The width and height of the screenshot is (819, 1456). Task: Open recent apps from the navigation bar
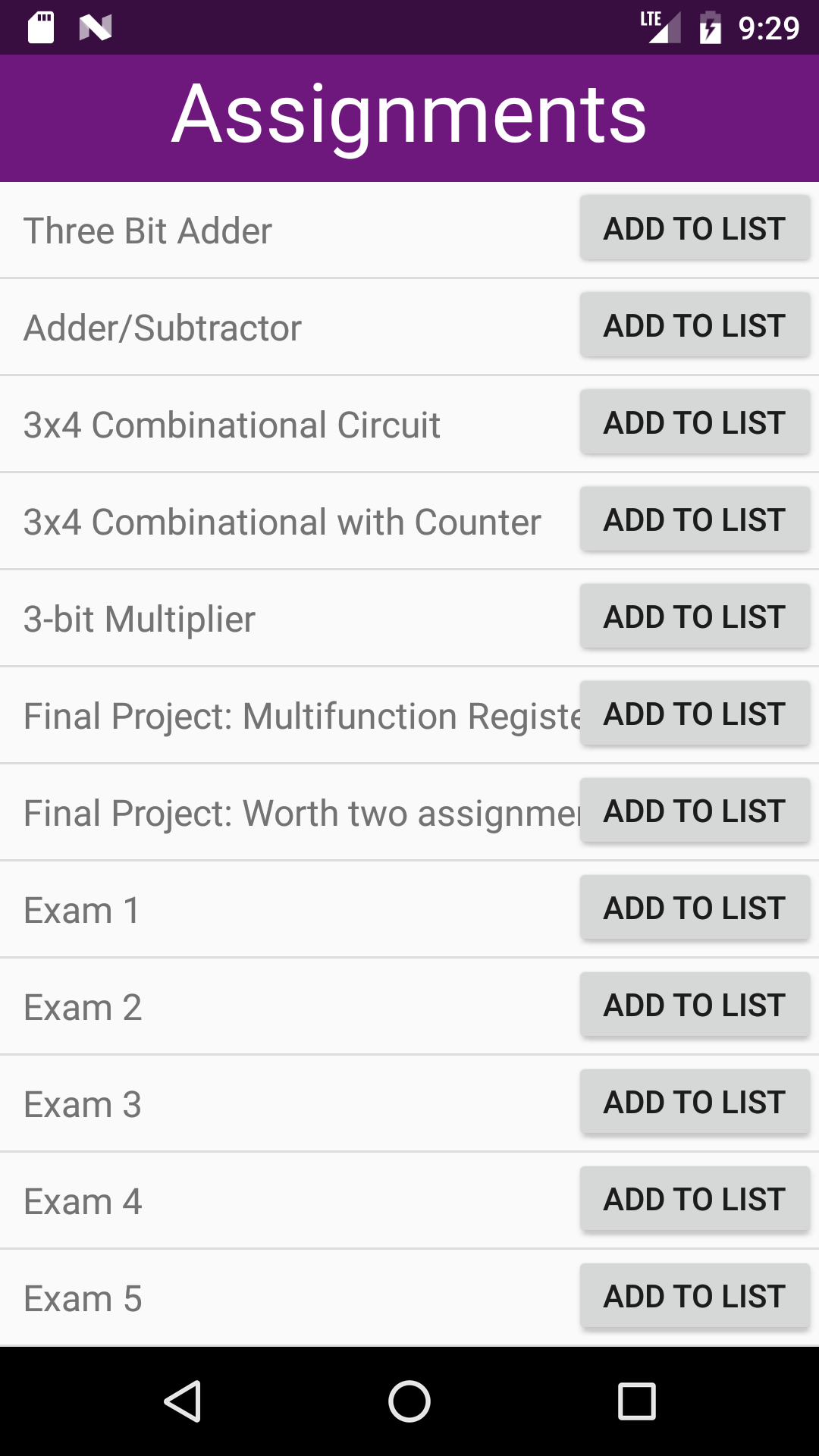(x=637, y=1401)
